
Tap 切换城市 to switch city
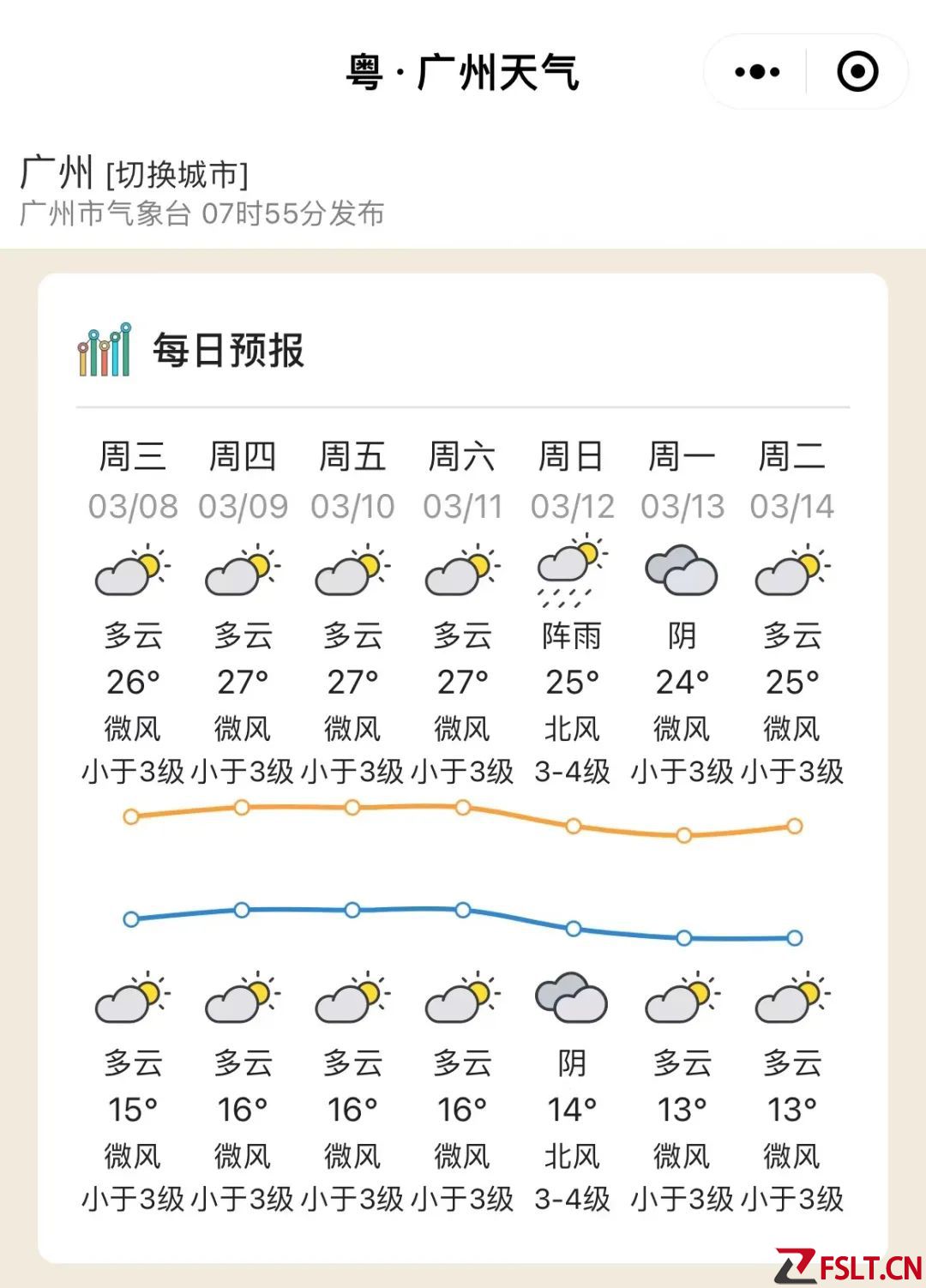tap(177, 175)
